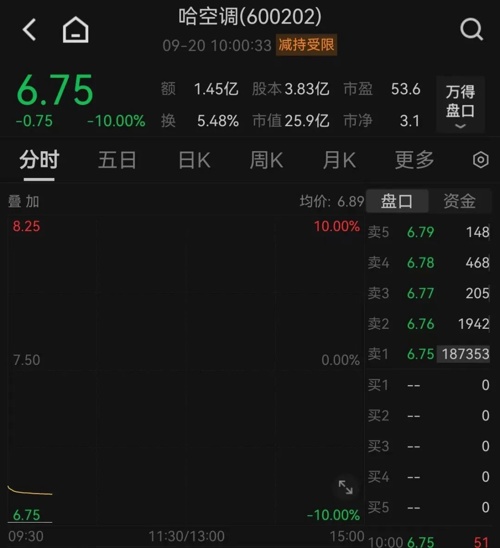Switch to the 月K chart tab

tap(339, 160)
